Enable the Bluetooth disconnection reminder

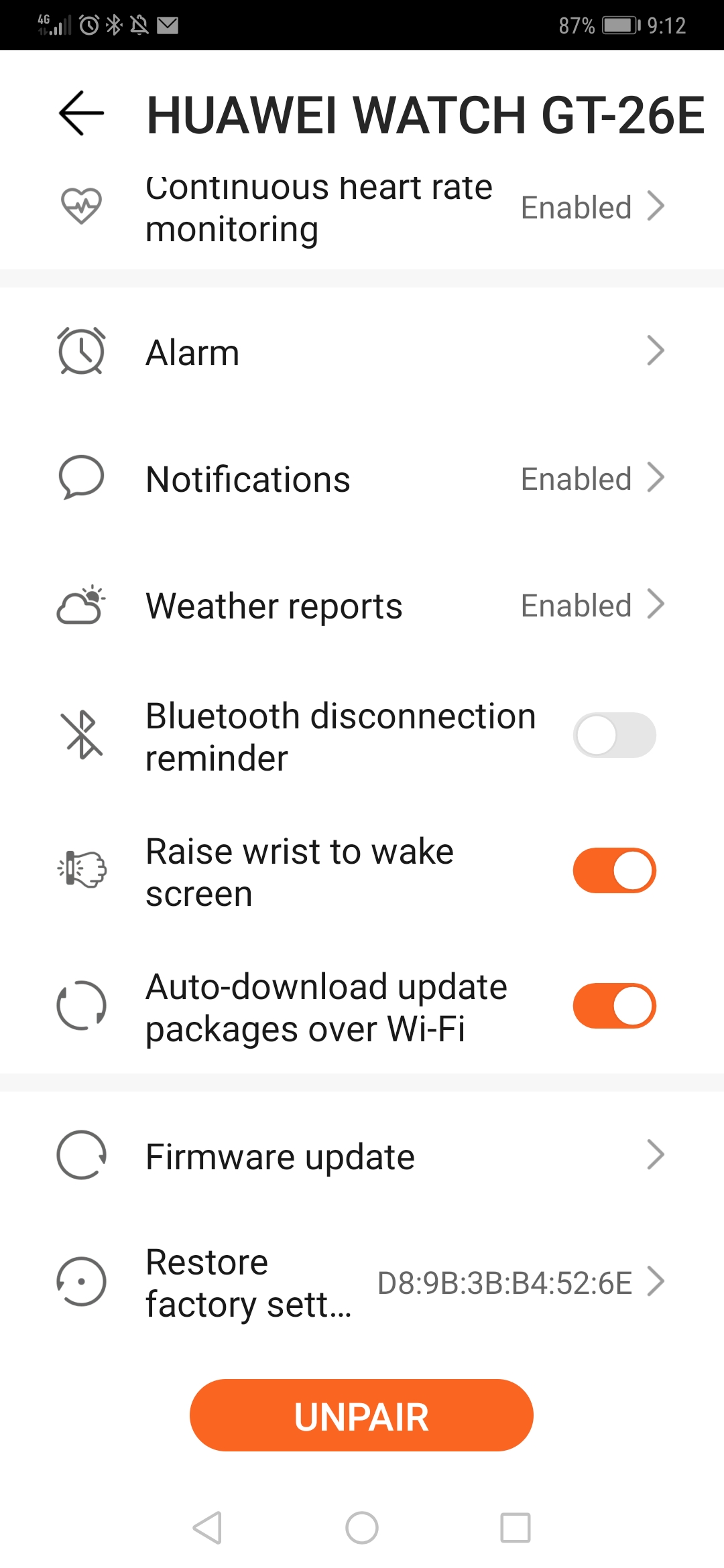click(x=614, y=735)
